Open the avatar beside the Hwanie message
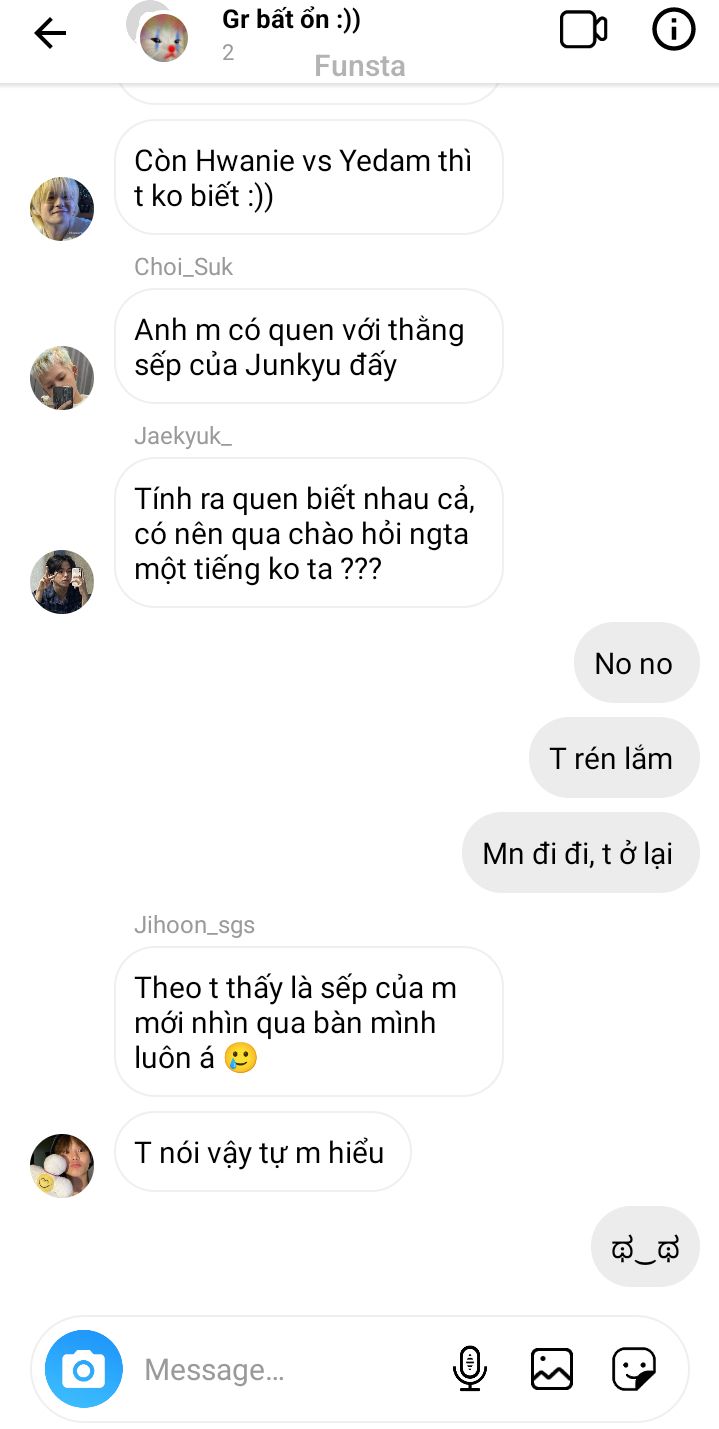The height and width of the screenshot is (1429, 719). 62,209
